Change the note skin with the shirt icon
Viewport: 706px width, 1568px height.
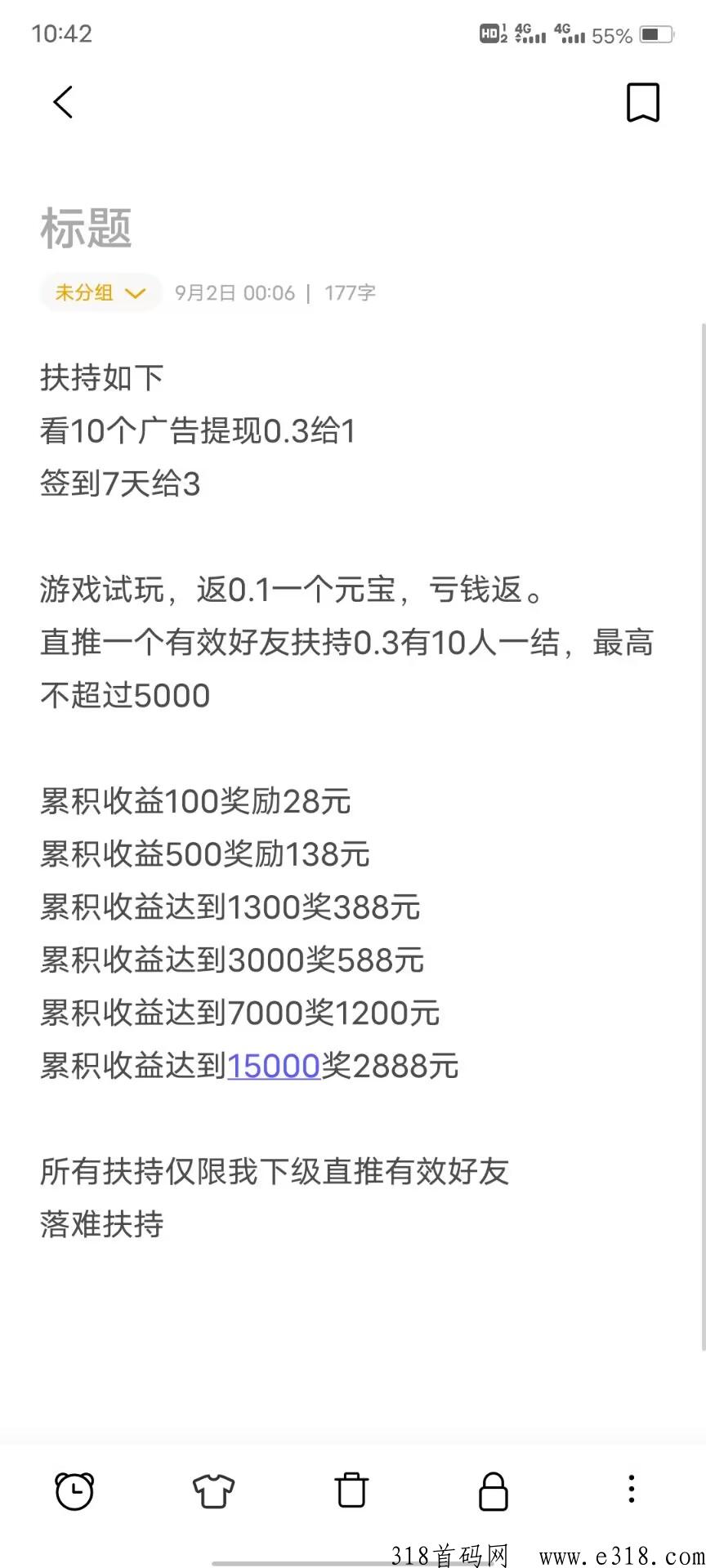(213, 1490)
